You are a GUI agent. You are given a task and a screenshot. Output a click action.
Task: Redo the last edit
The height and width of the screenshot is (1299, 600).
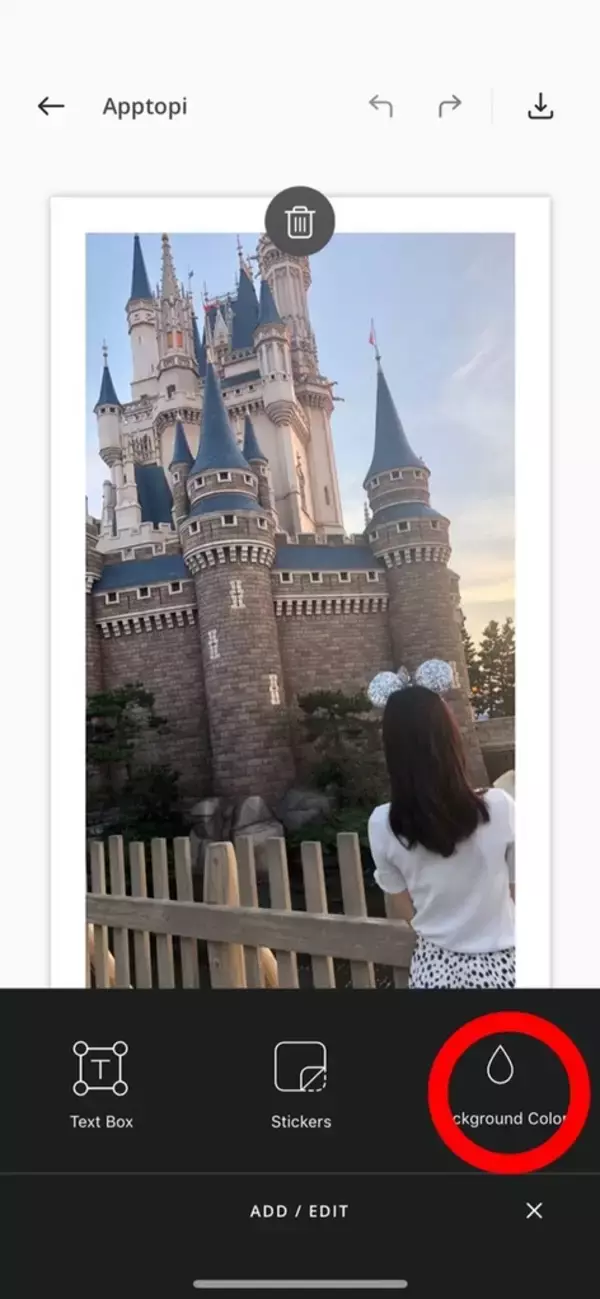[x=450, y=106]
